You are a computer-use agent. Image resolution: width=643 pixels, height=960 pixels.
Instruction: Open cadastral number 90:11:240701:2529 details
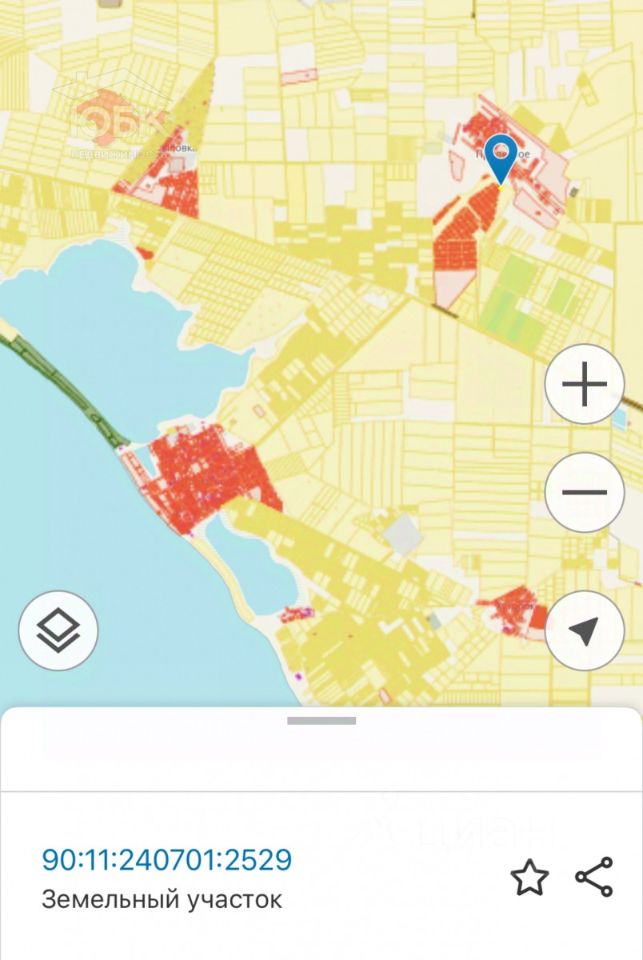click(x=167, y=859)
